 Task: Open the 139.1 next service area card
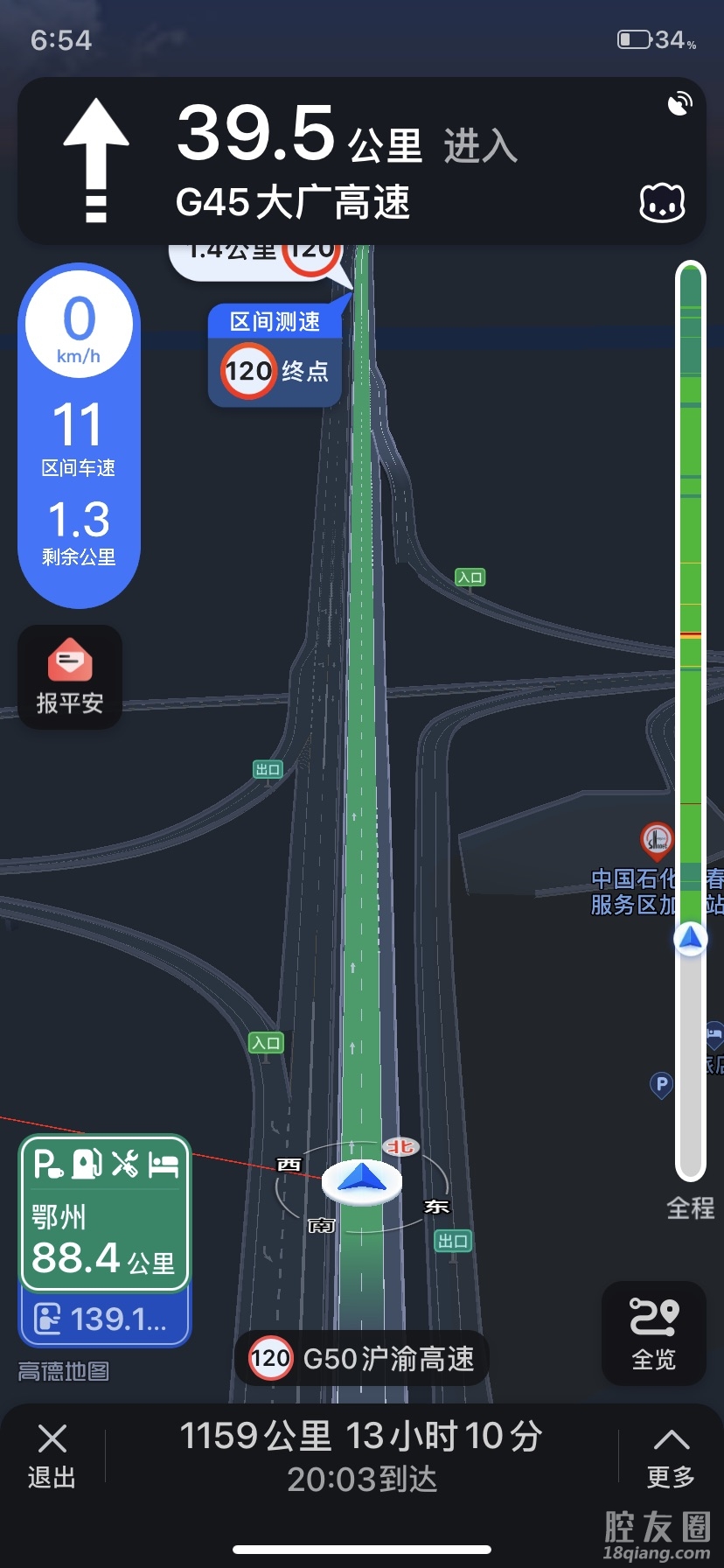105,1319
